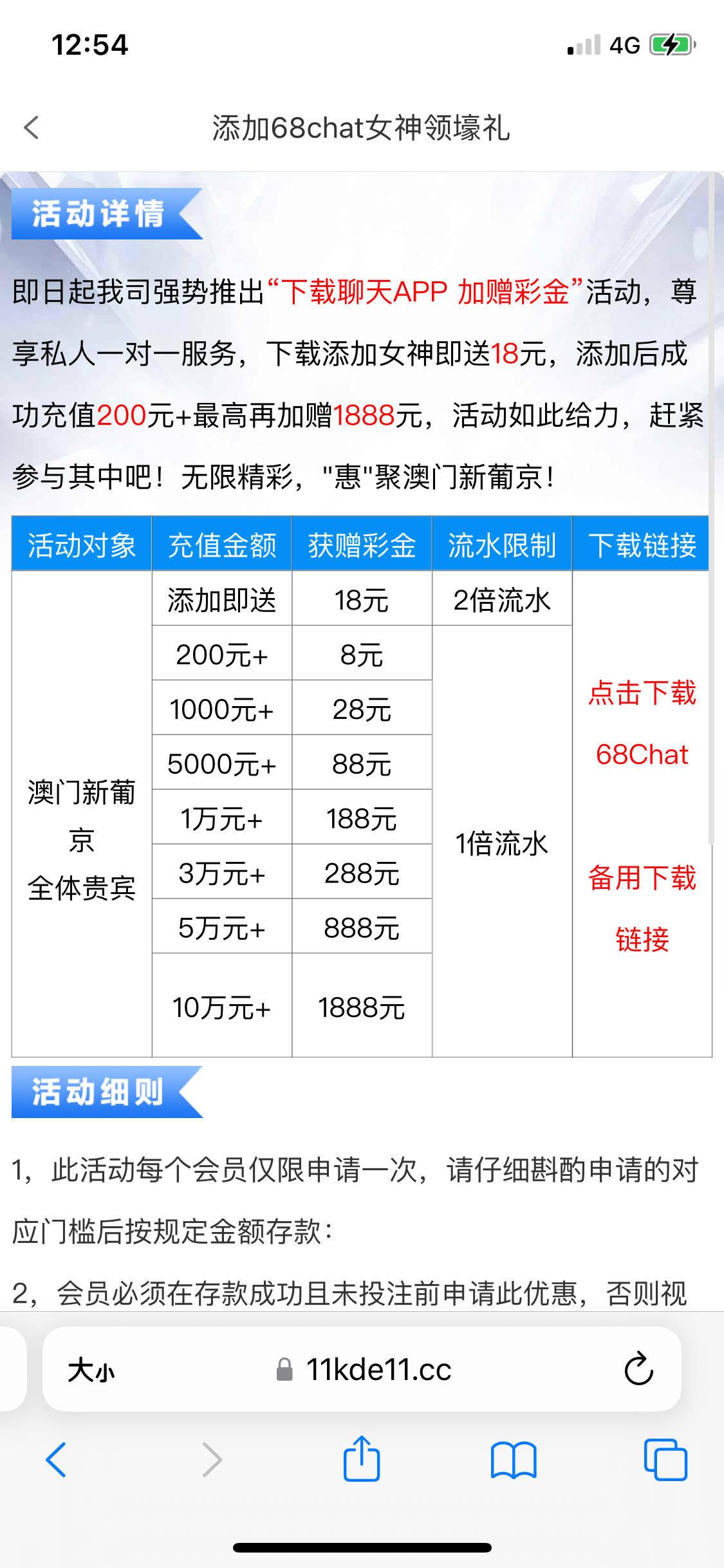Screen dimensions: 724x1568
Task: Tap the 4G indicator in the status bar
Action: [622, 45]
